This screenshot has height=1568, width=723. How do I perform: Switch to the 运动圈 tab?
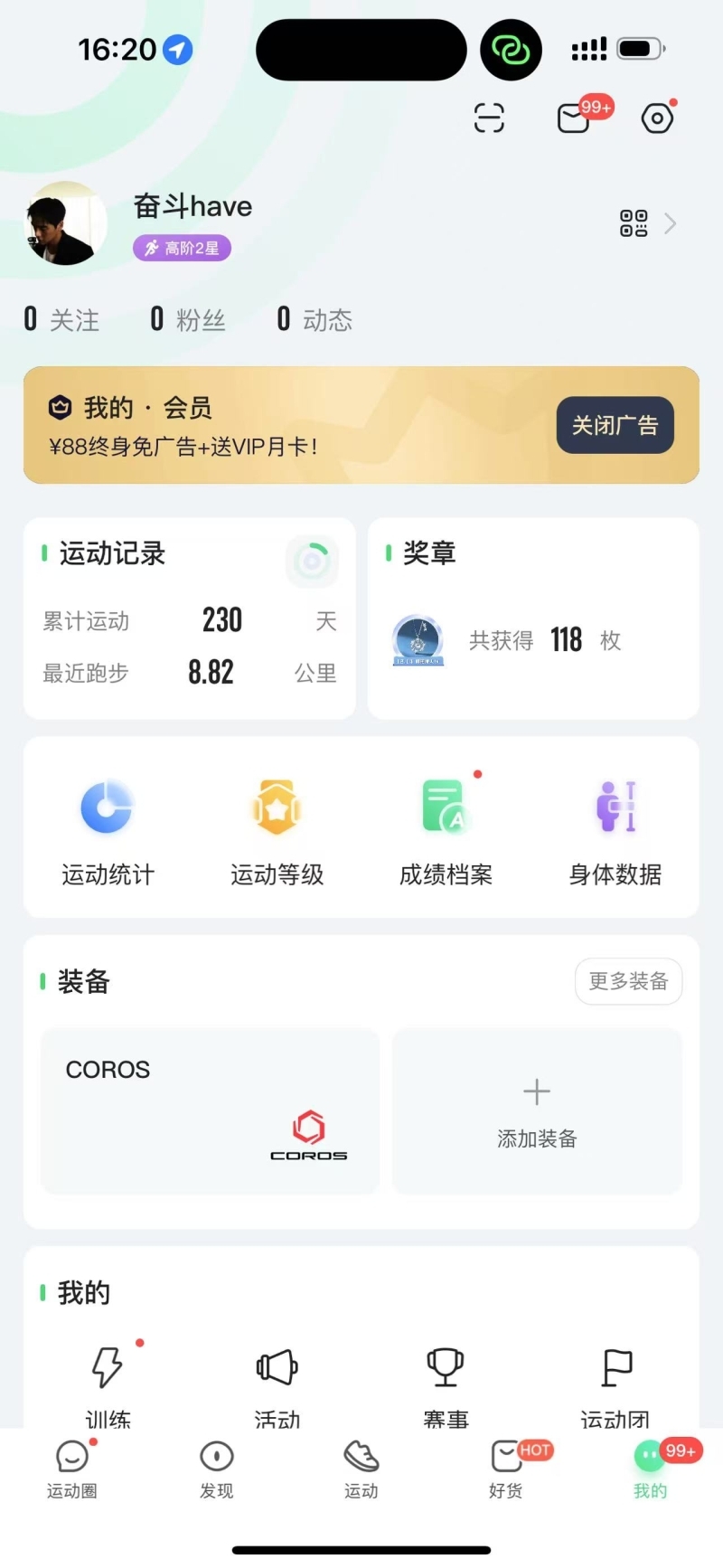pyautogui.click(x=72, y=1469)
